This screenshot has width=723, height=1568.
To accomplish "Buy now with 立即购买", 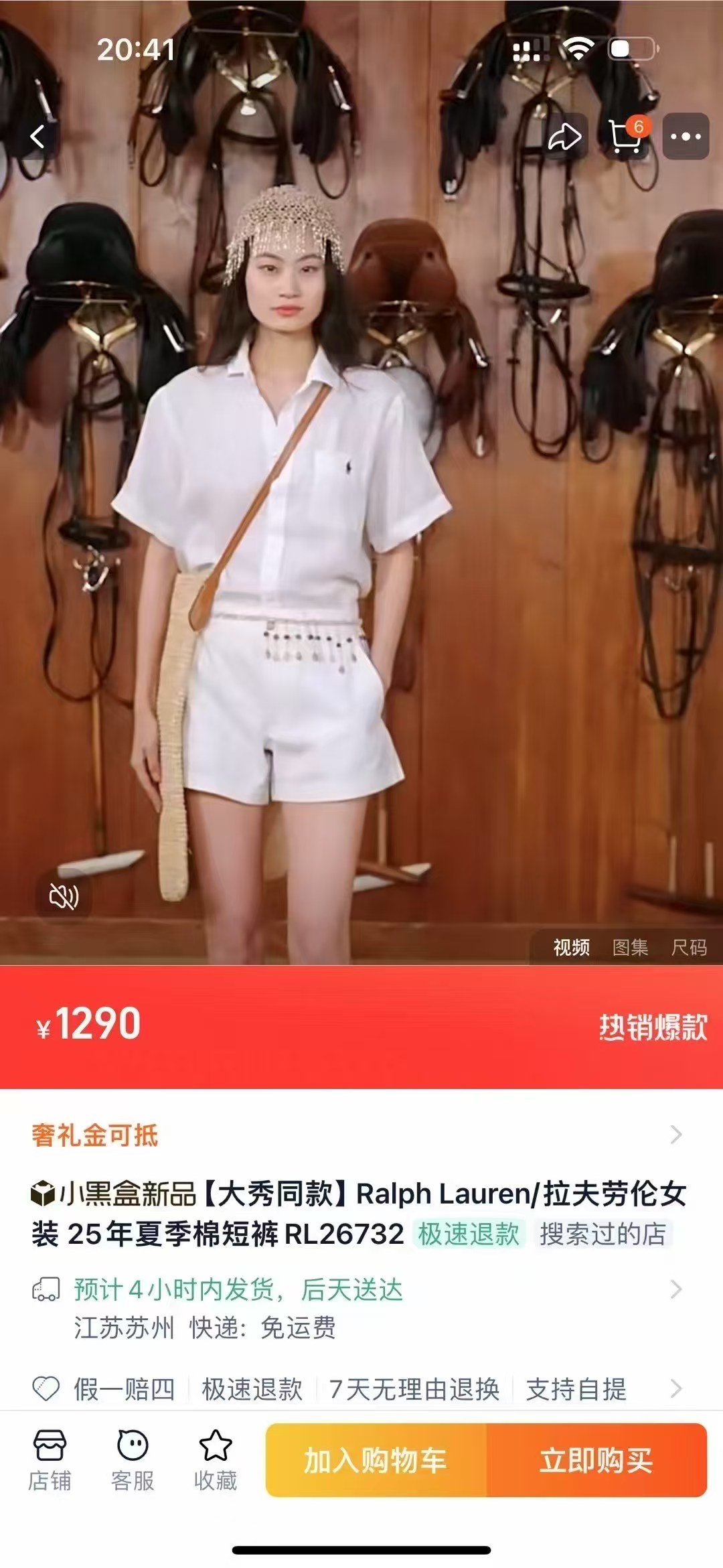I will point(596,1461).
